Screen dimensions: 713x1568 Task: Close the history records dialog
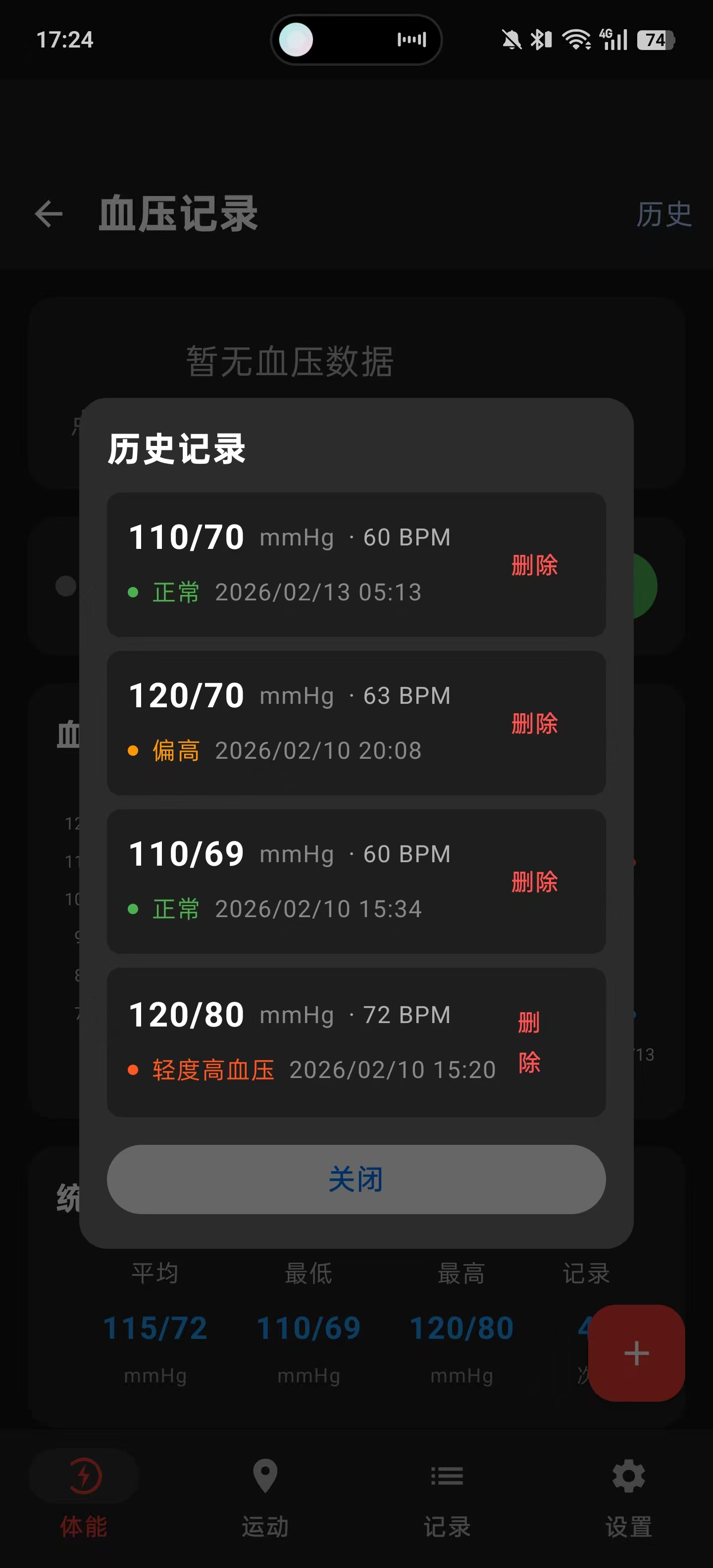tap(356, 1179)
